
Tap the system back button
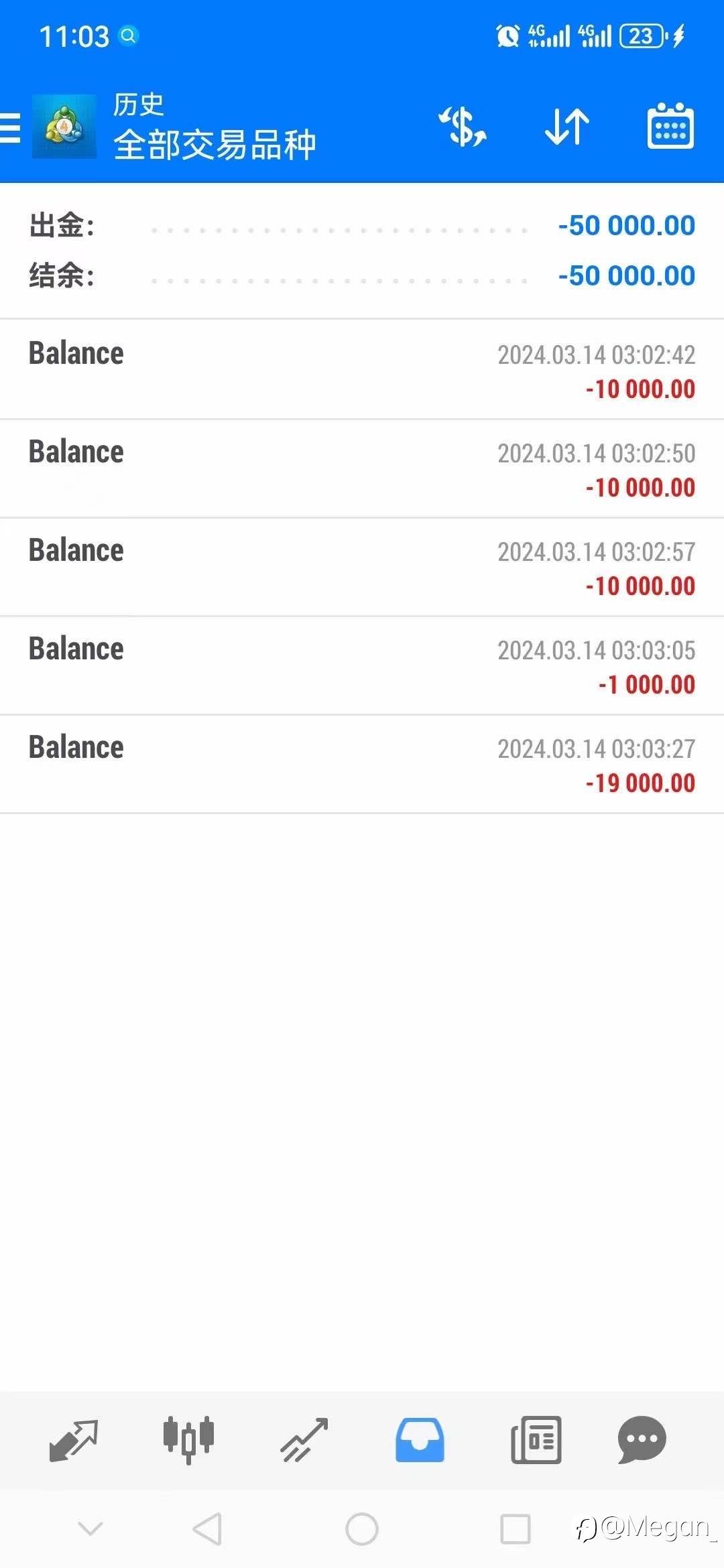(207, 1529)
